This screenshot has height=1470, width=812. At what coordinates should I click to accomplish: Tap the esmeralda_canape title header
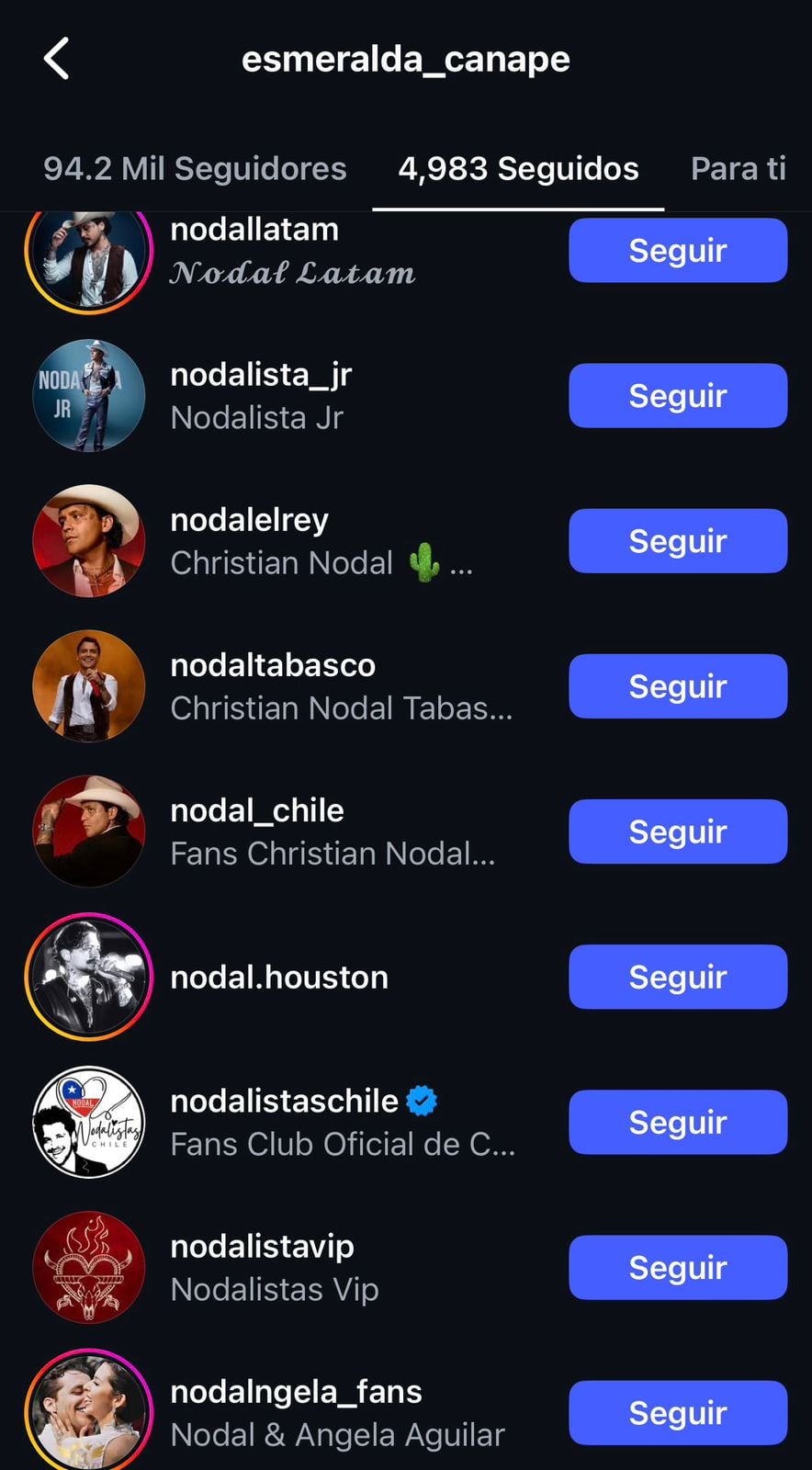point(405,58)
